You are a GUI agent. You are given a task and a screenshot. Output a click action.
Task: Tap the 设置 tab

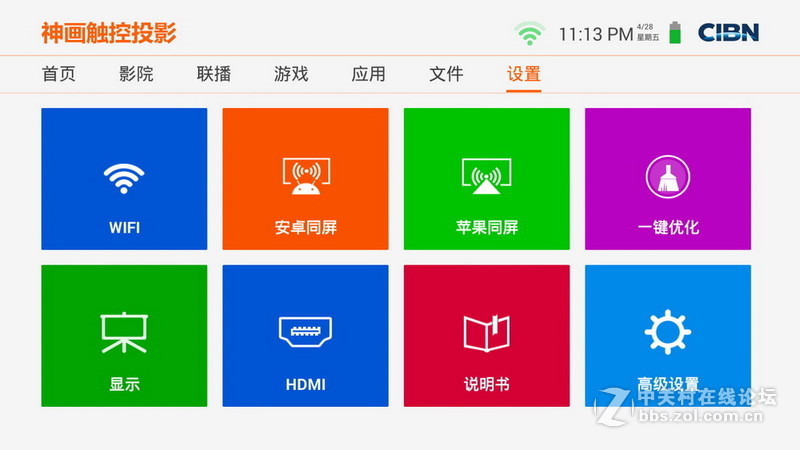coord(523,74)
